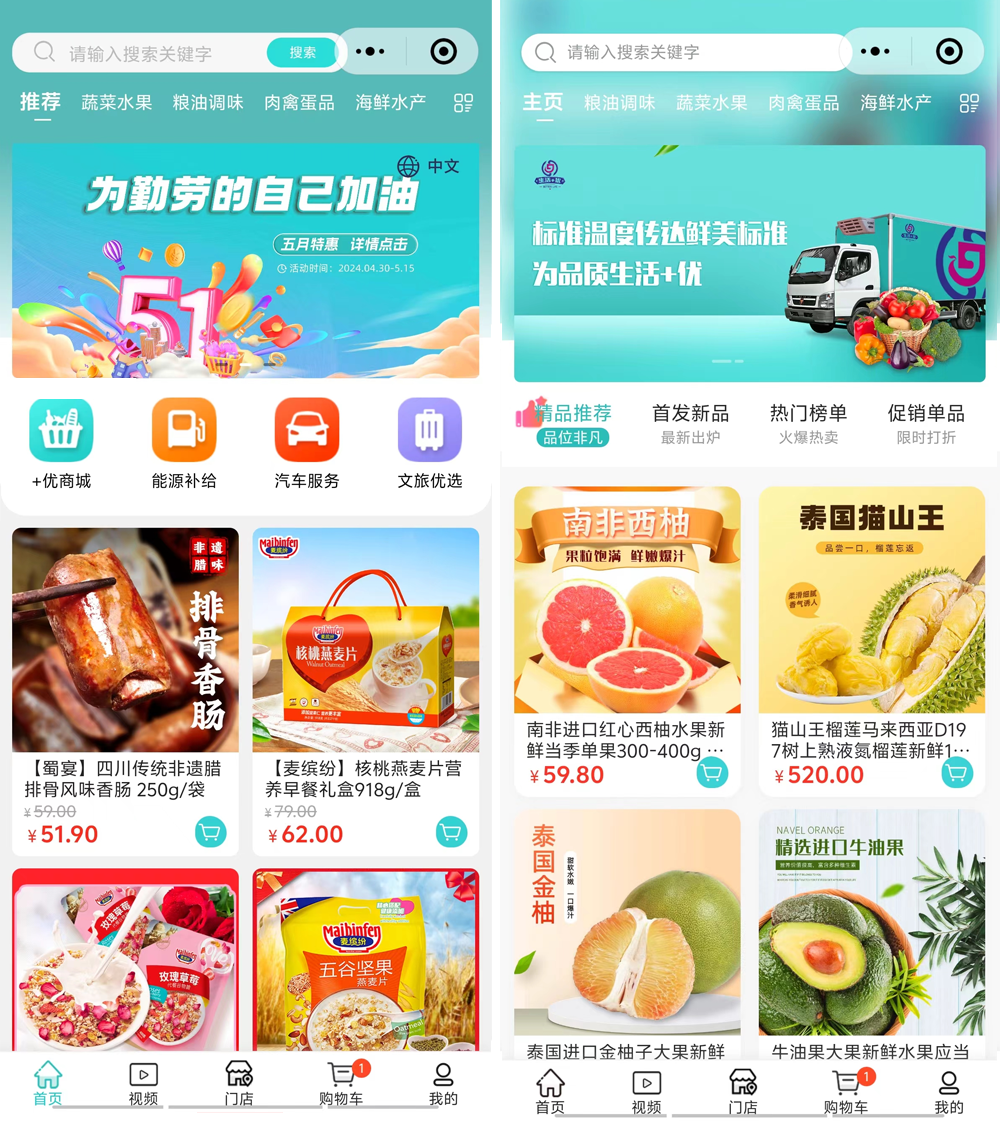
Task: Add 南非进口红心西柚 to the cart
Action: (711, 773)
